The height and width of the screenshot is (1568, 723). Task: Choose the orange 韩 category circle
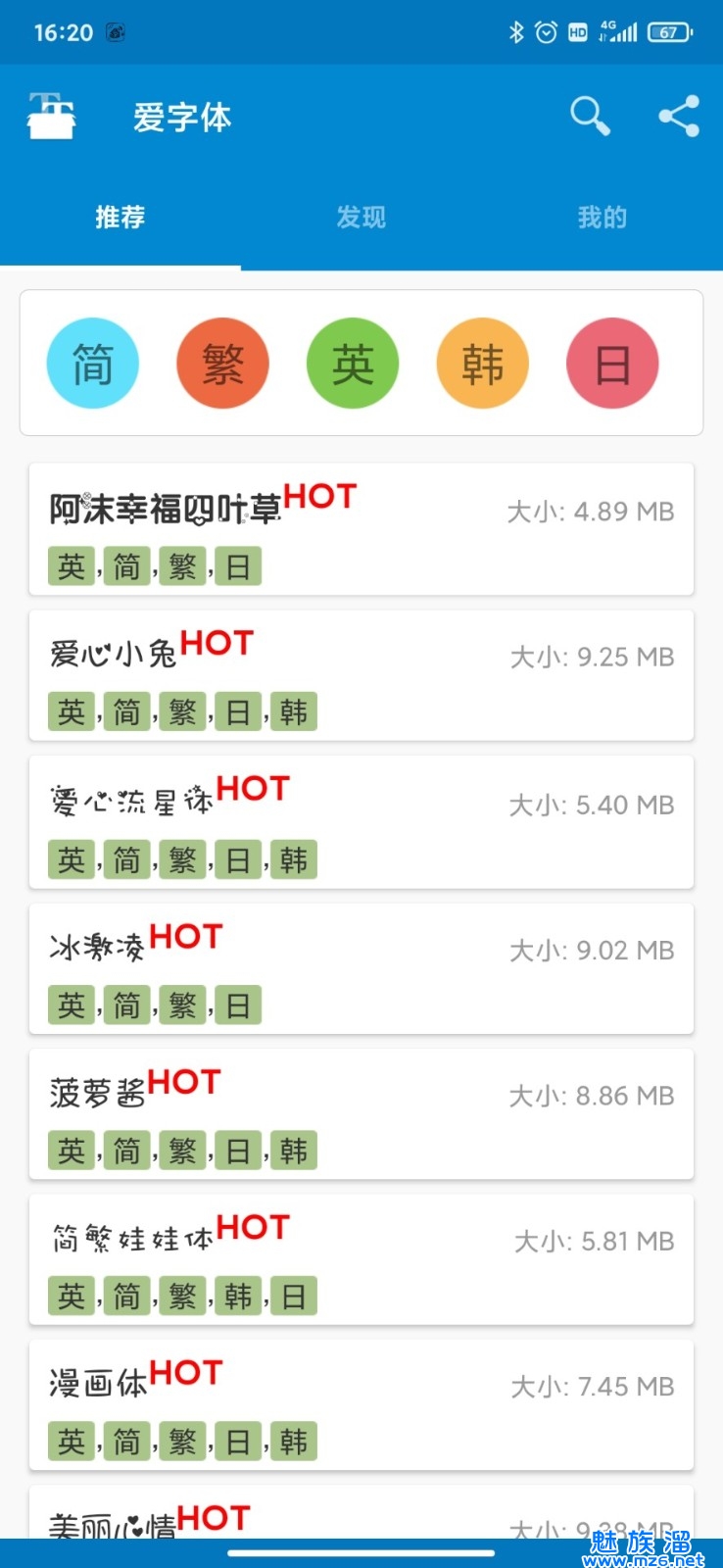point(482,364)
